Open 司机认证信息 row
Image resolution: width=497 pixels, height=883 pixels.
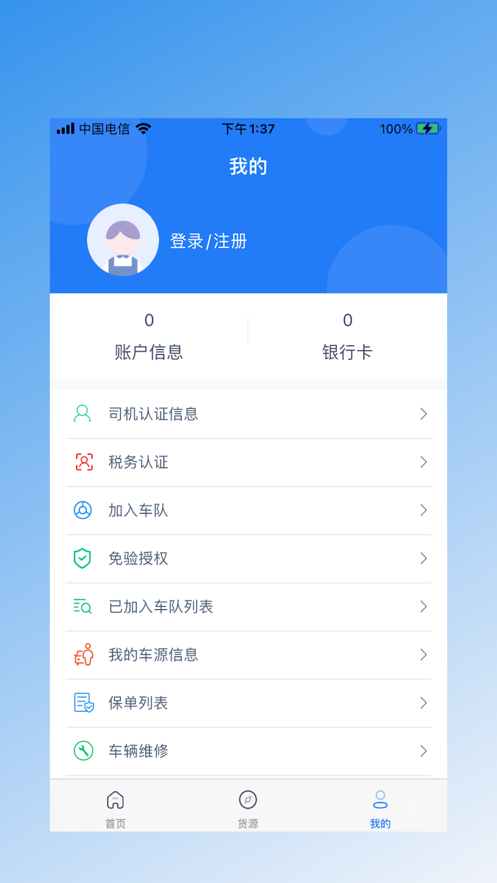click(x=248, y=414)
